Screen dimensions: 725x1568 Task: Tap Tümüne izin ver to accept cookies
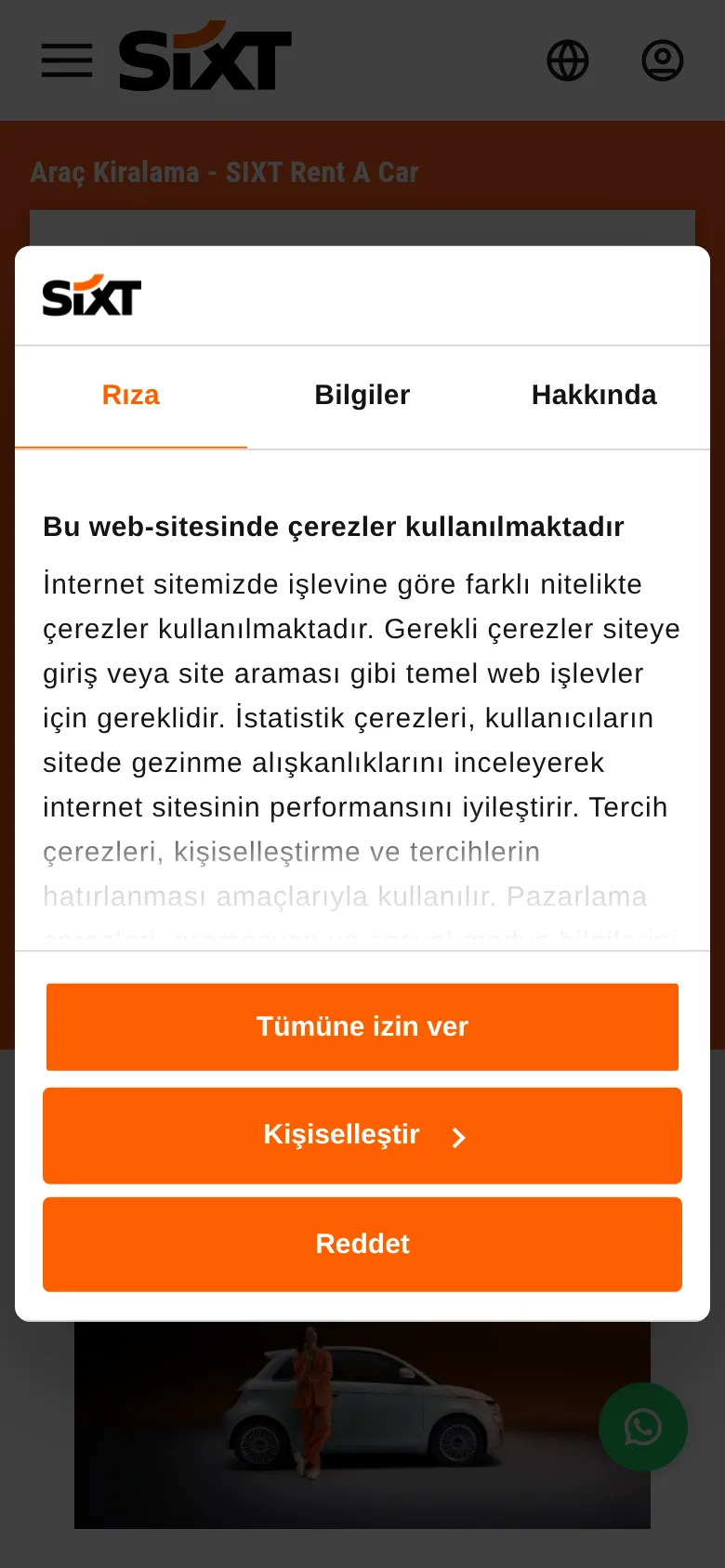click(x=362, y=1026)
